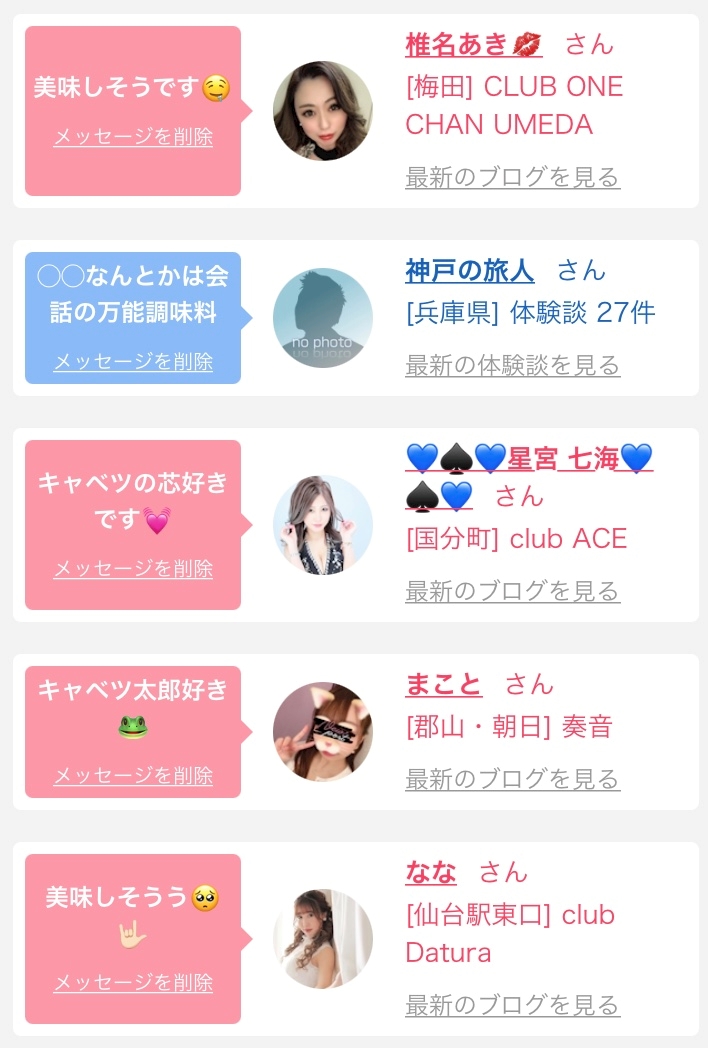
Task: Delete the キャベツ太郎好き message
Action: [133, 775]
